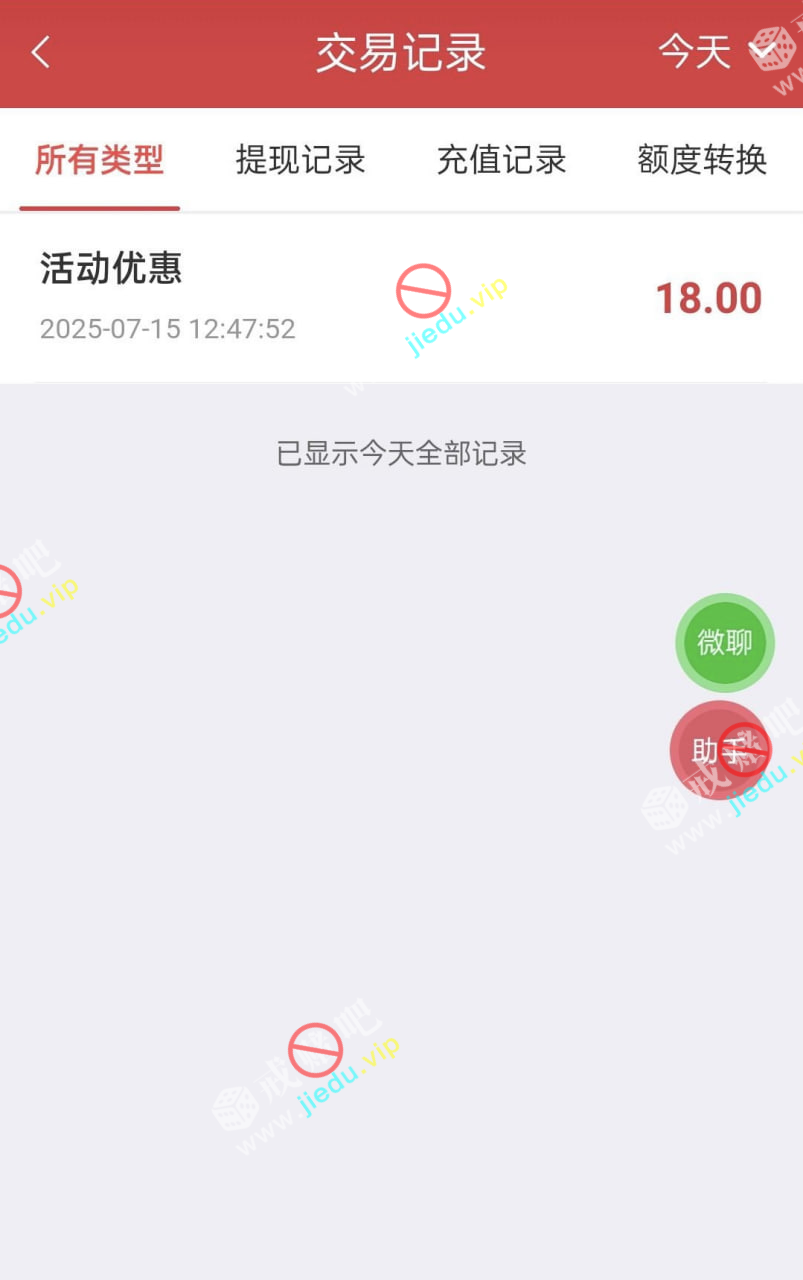
Task: Switch to the 提现记录 tab
Action: tap(300, 160)
